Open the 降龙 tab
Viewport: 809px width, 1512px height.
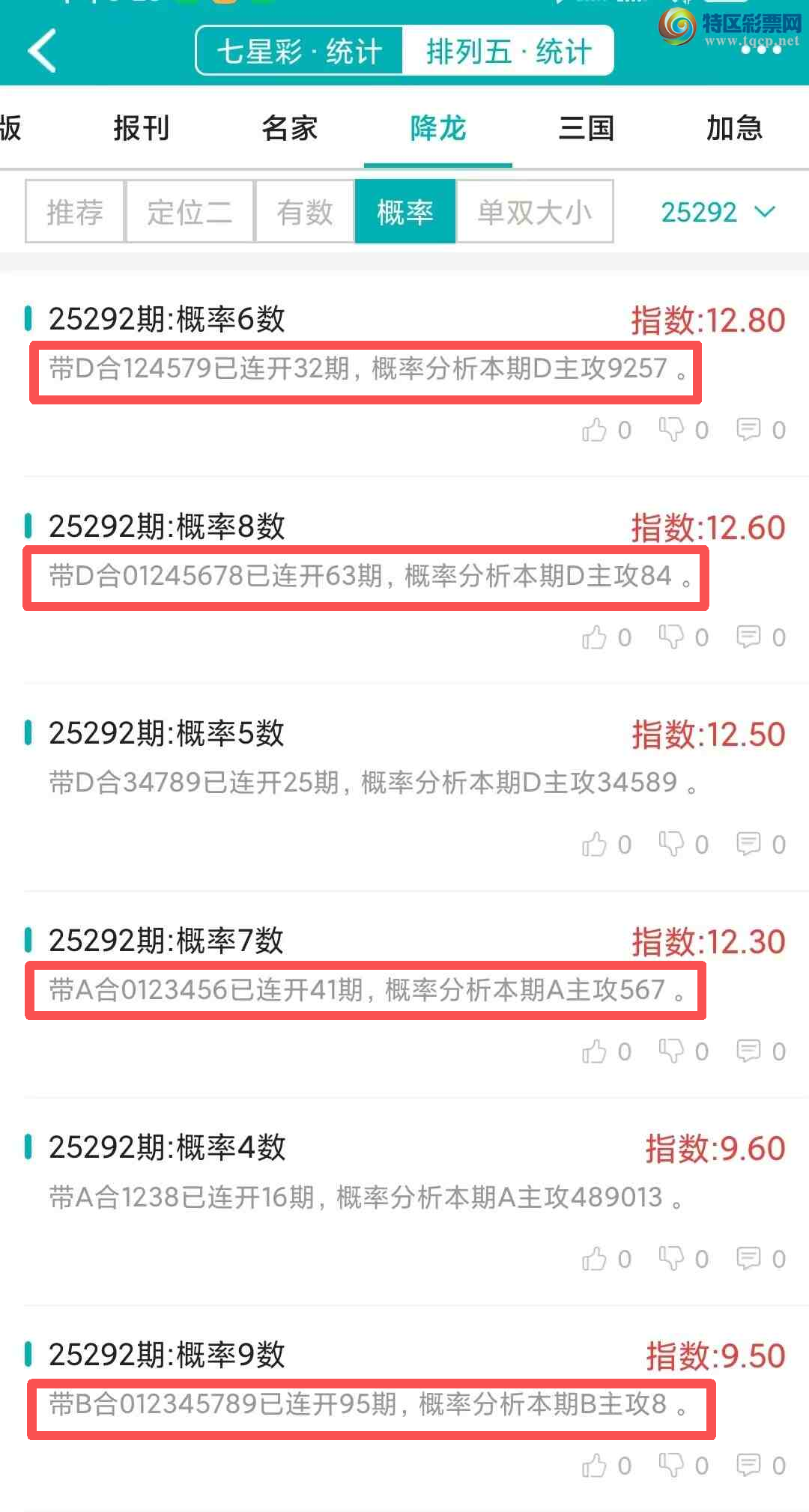click(438, 128)
